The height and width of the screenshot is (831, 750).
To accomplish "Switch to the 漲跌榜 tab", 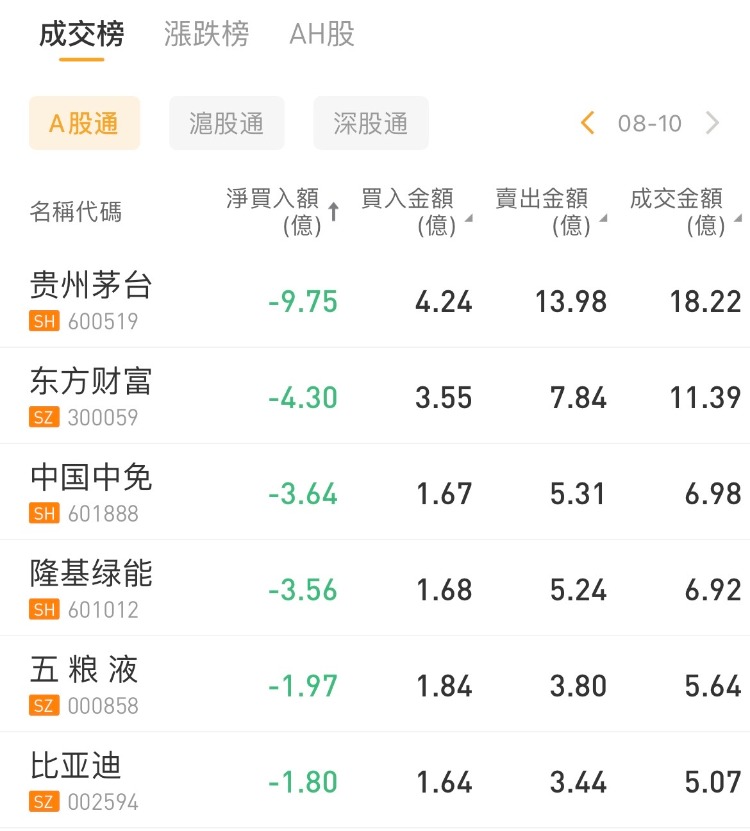I will tap(206, 35).
